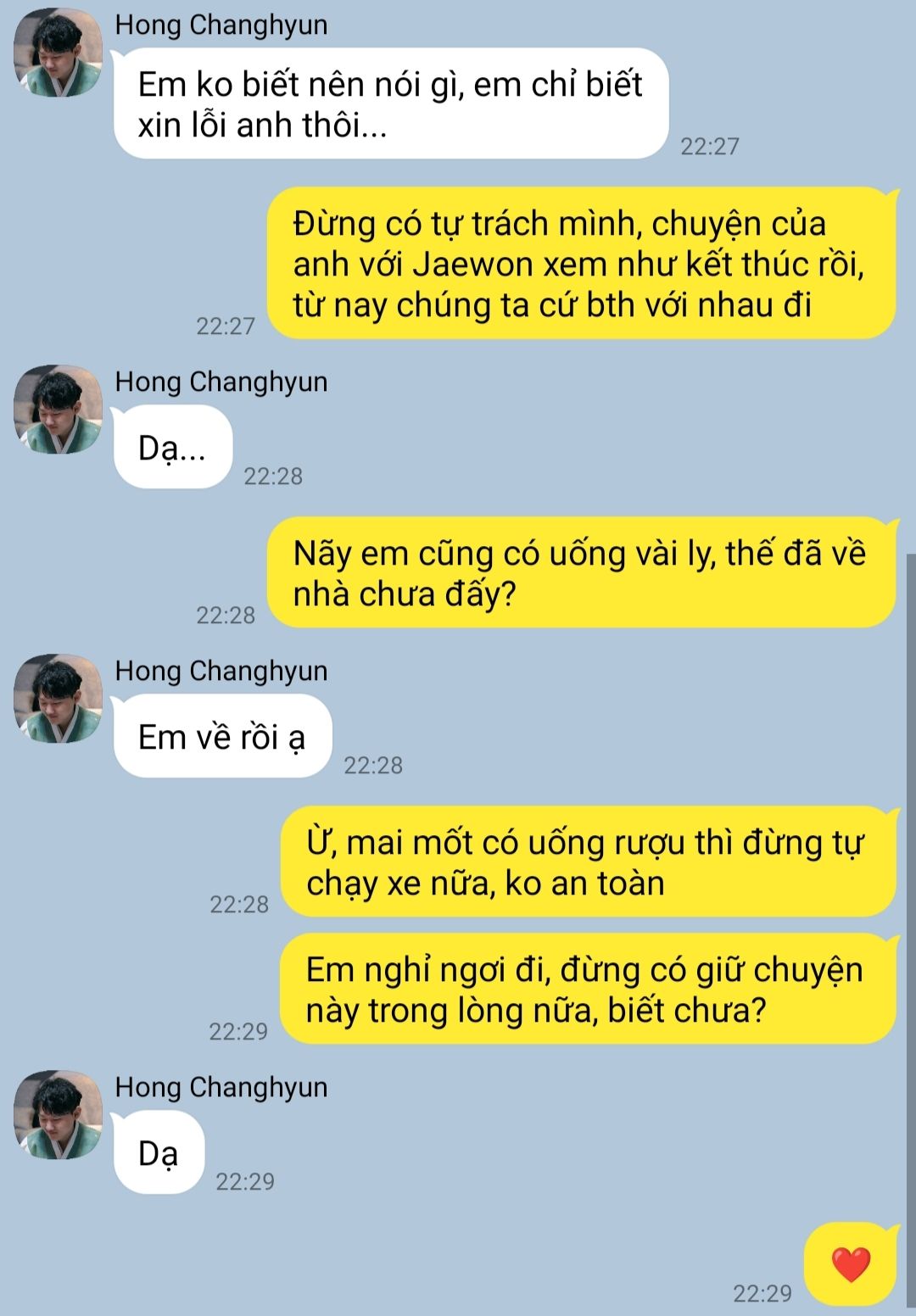
Task: View sender's profile photo next to 'Em về rồi ạ'
Action: [58, 699]
